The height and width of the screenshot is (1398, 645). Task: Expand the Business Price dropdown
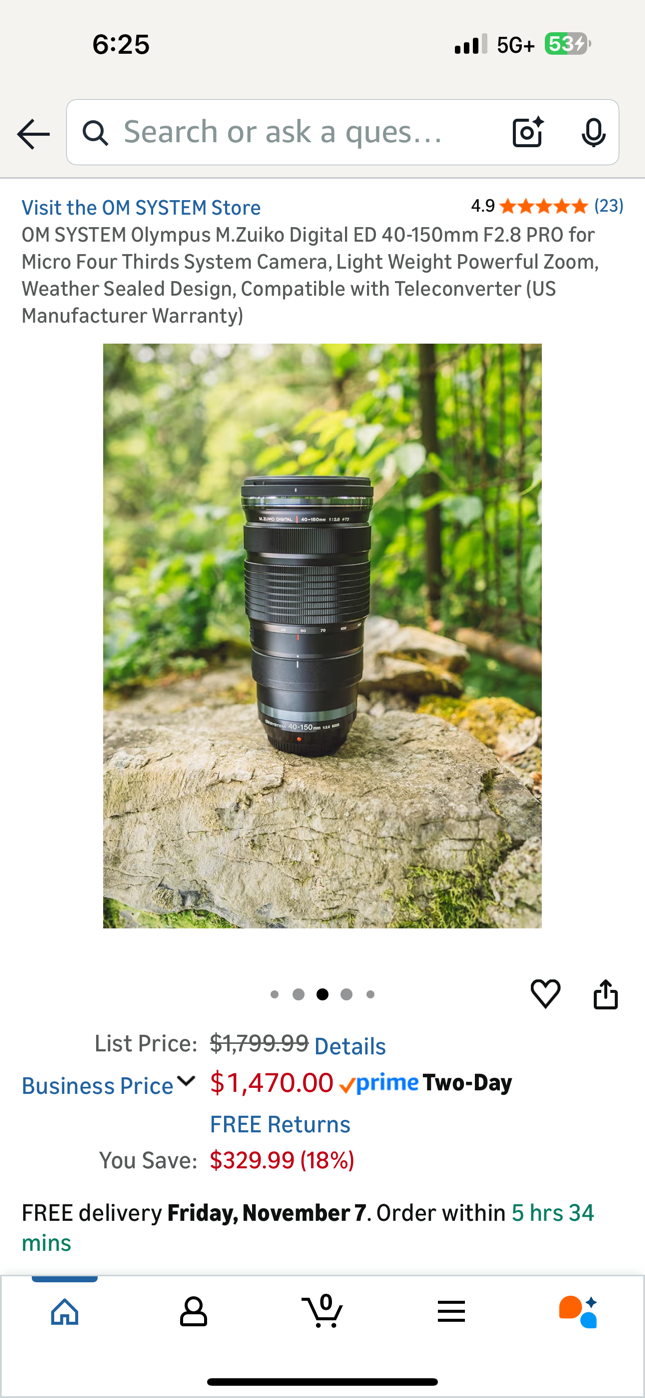pyautogui.click(x=109, y=1085)
